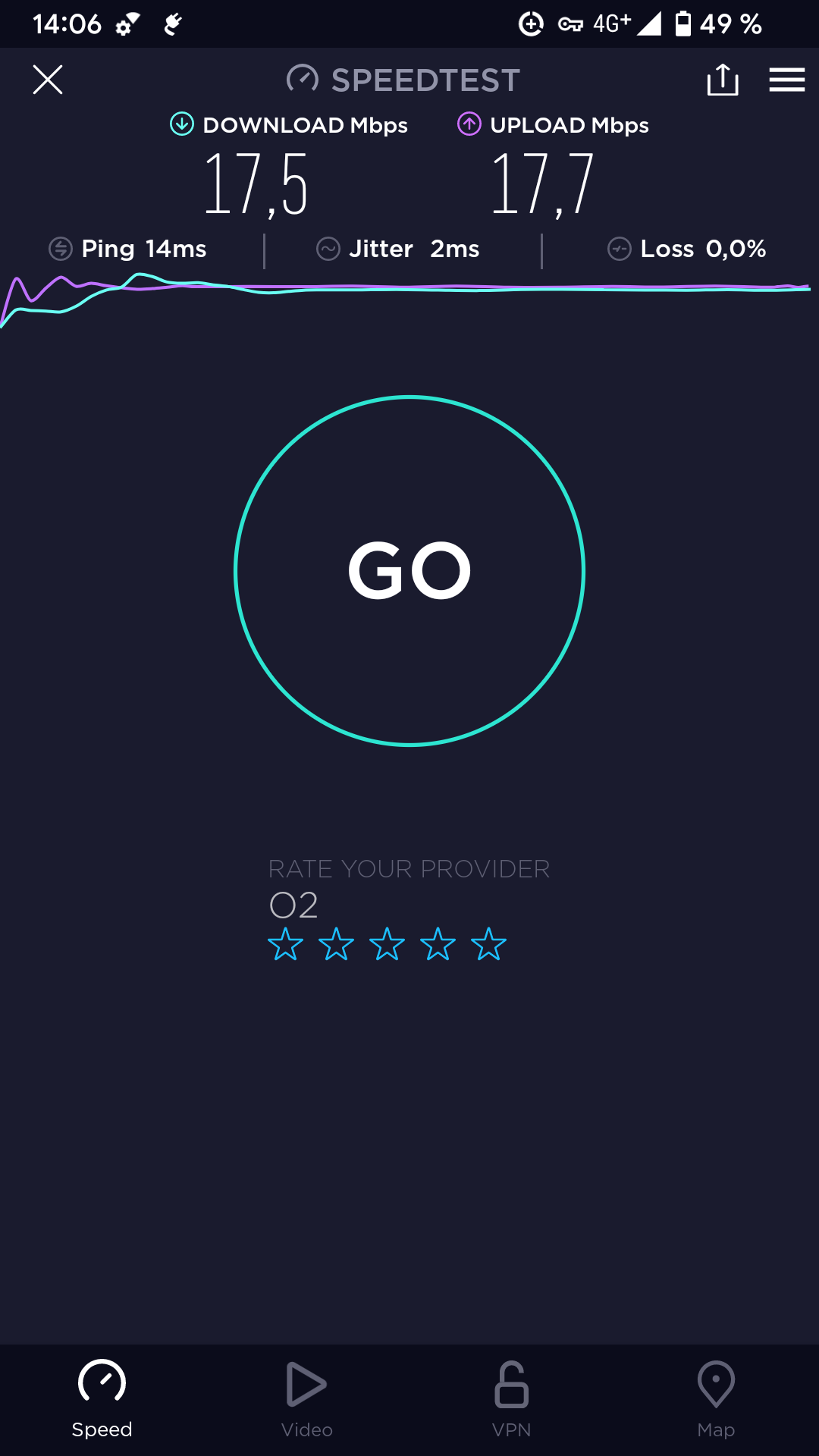This screenshot has height=1456, width=819.
Task: Start a new test with GO
Action: (x=409, y=571)
